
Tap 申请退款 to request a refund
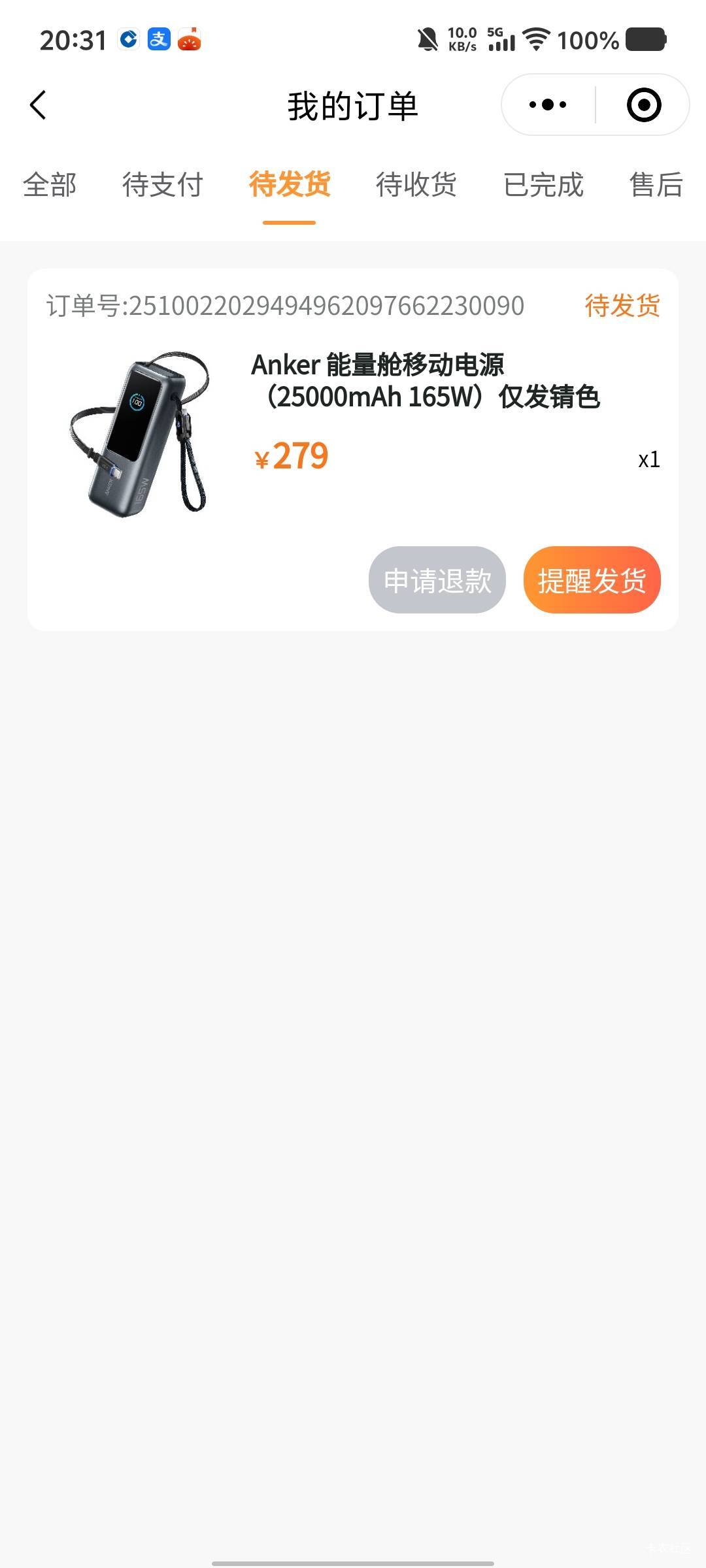[x=437, y=580]
